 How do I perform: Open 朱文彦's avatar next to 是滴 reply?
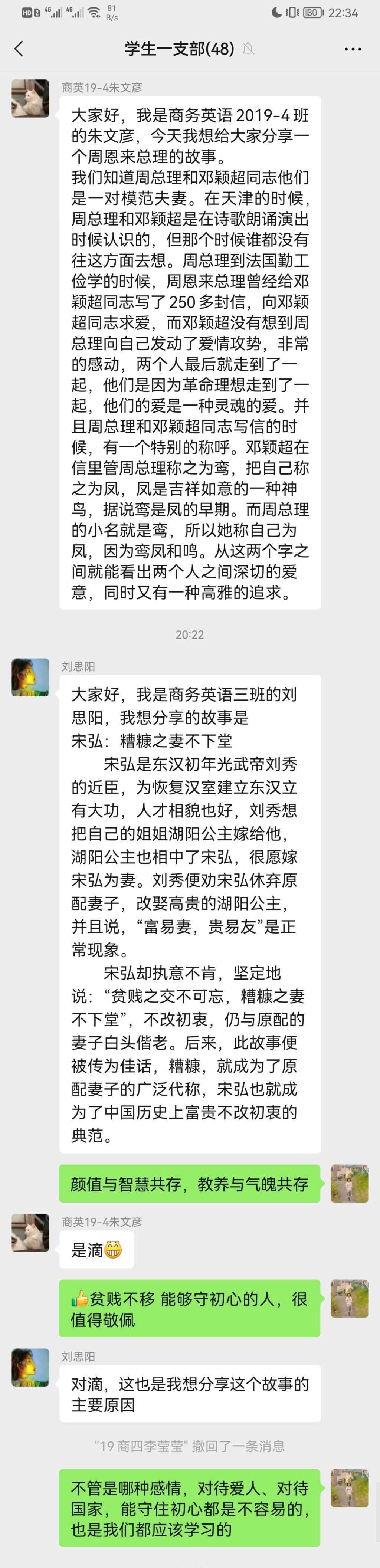(30, 1232)
